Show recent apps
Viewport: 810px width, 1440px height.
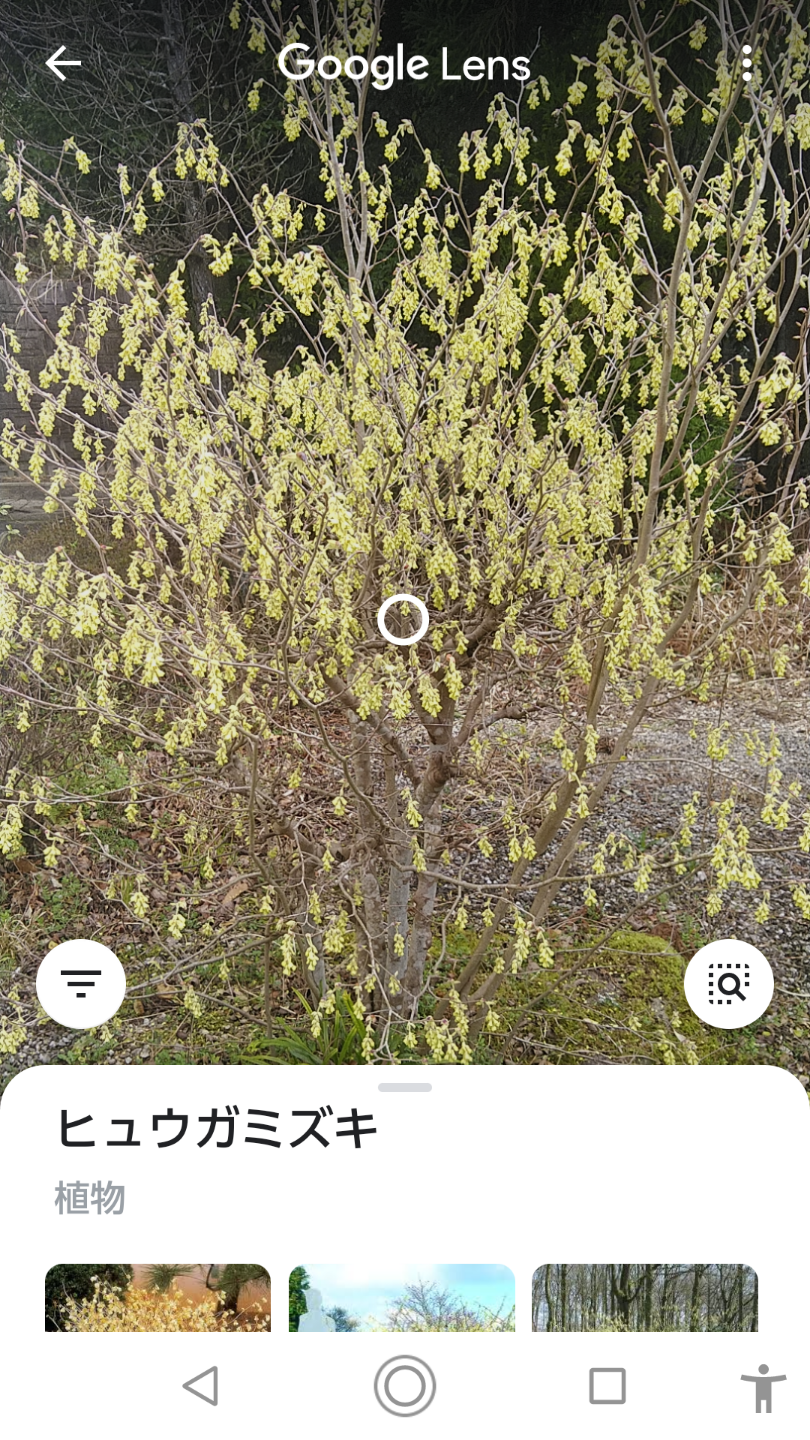607,1386
